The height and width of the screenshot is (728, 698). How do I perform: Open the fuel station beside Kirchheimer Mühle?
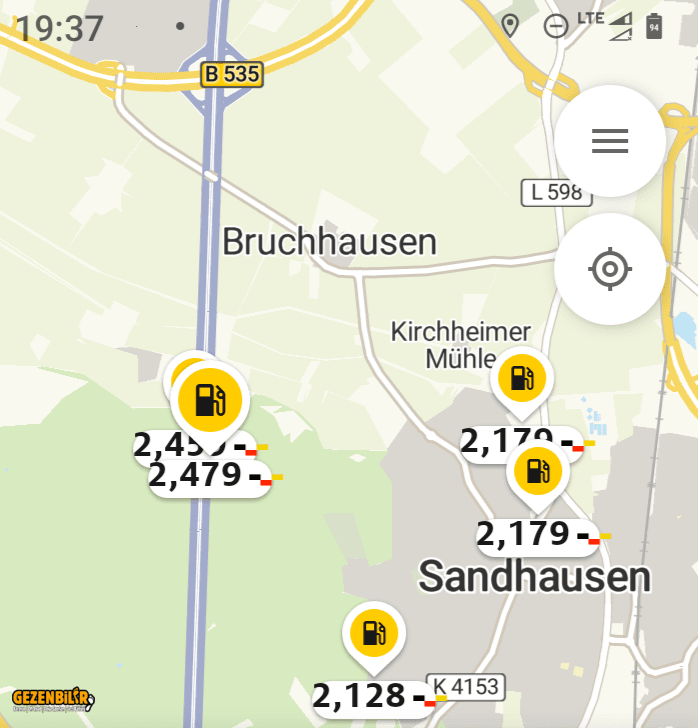point(521,379)
